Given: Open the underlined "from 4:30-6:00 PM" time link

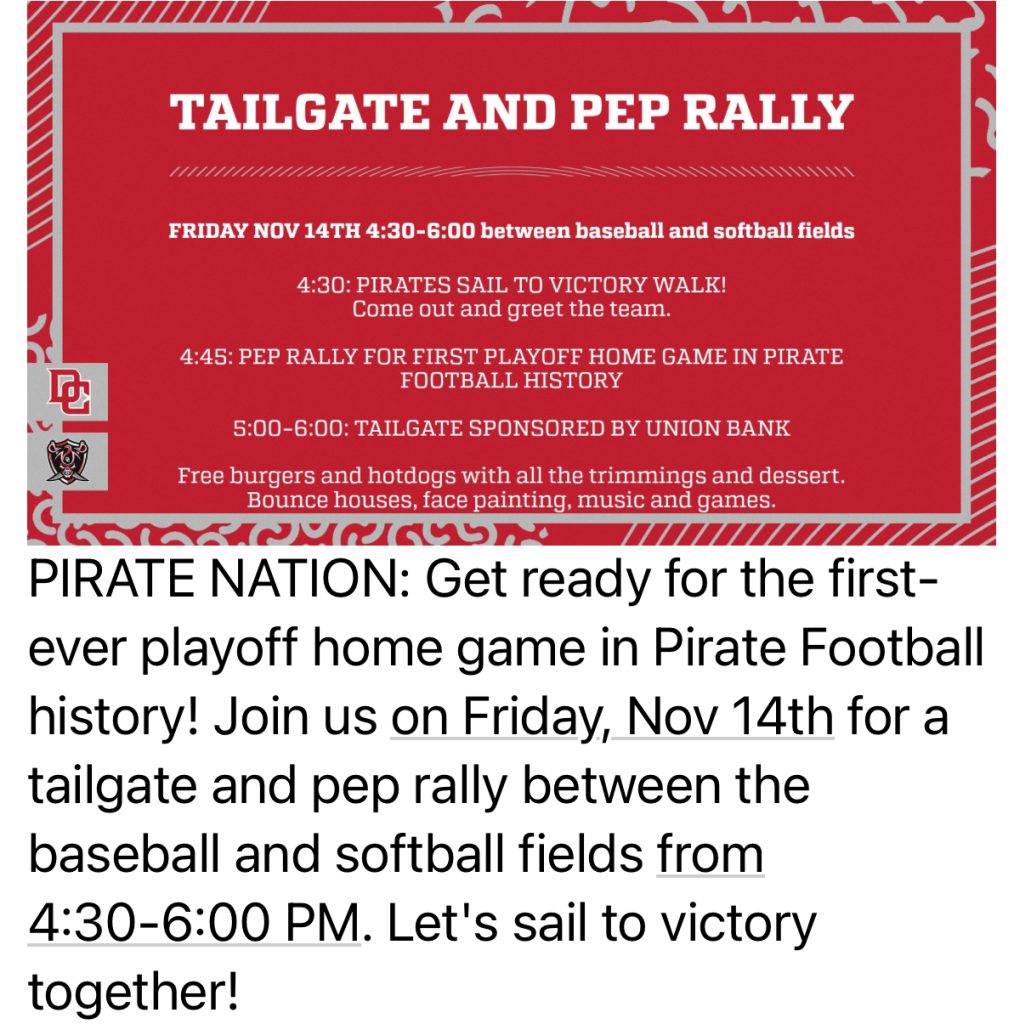Looking at the screenshot, I should pyautogui.click(x=192, y=924).
